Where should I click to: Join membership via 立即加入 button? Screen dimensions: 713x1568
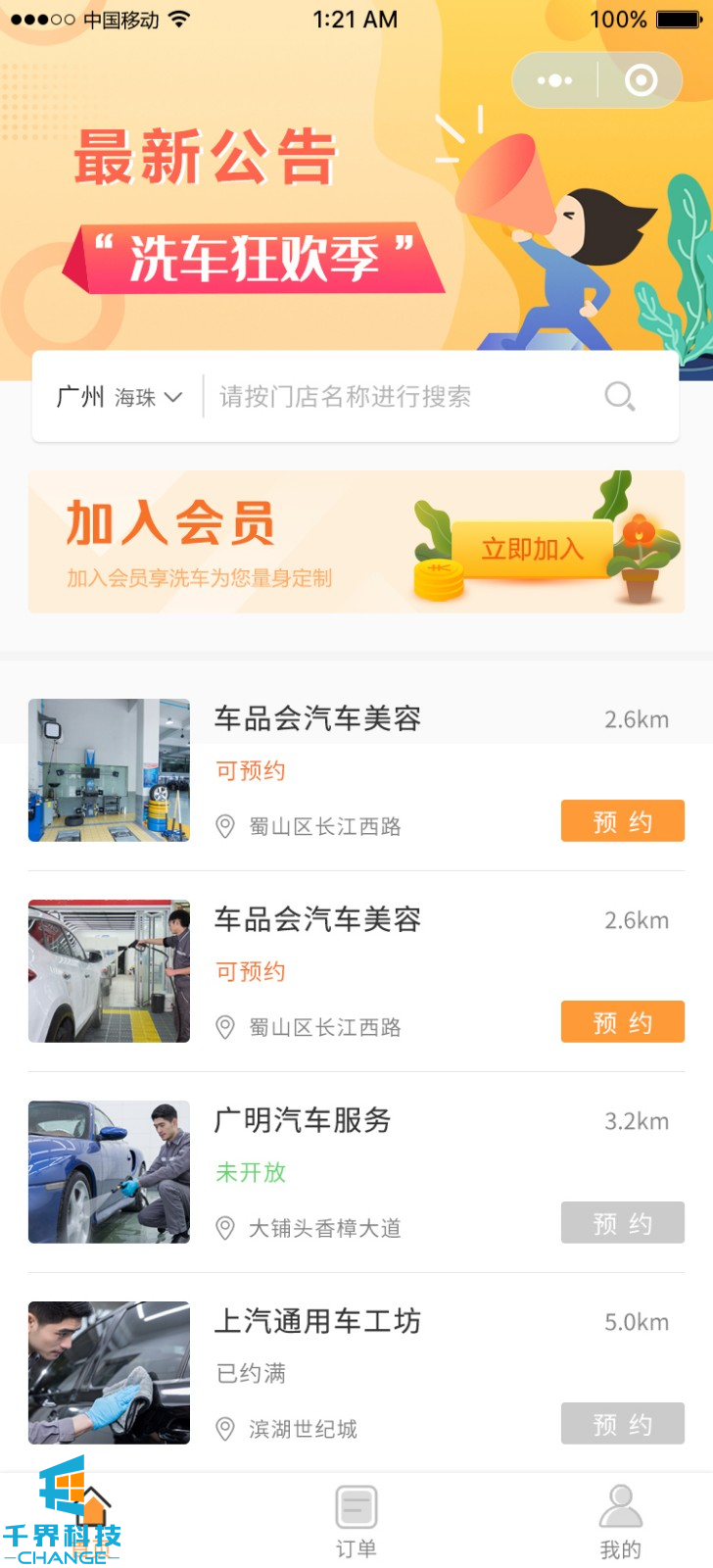pos(532,549)
